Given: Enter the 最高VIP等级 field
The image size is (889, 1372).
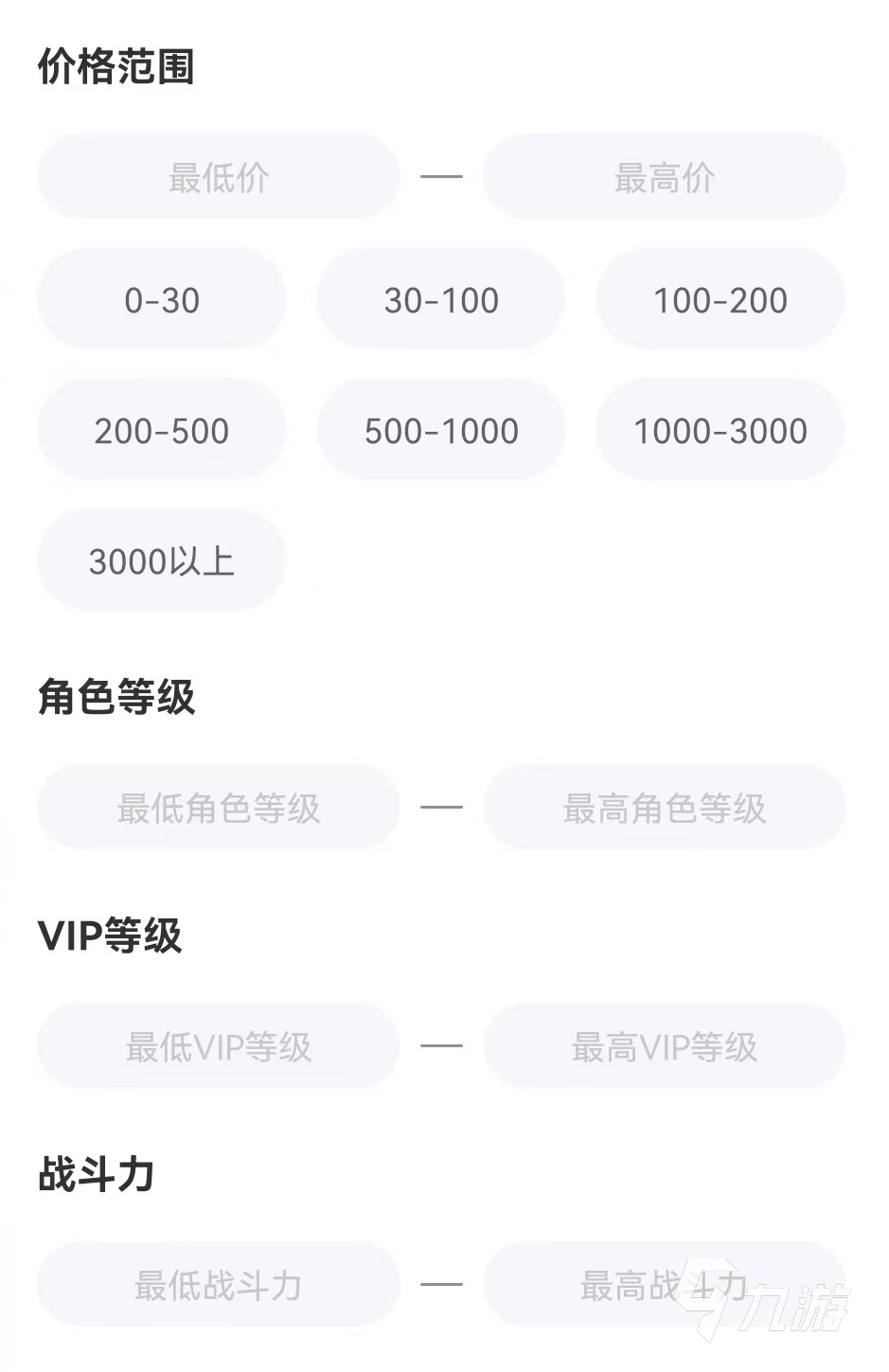Looking at the screenshot, I should [x=664, y=1046].
